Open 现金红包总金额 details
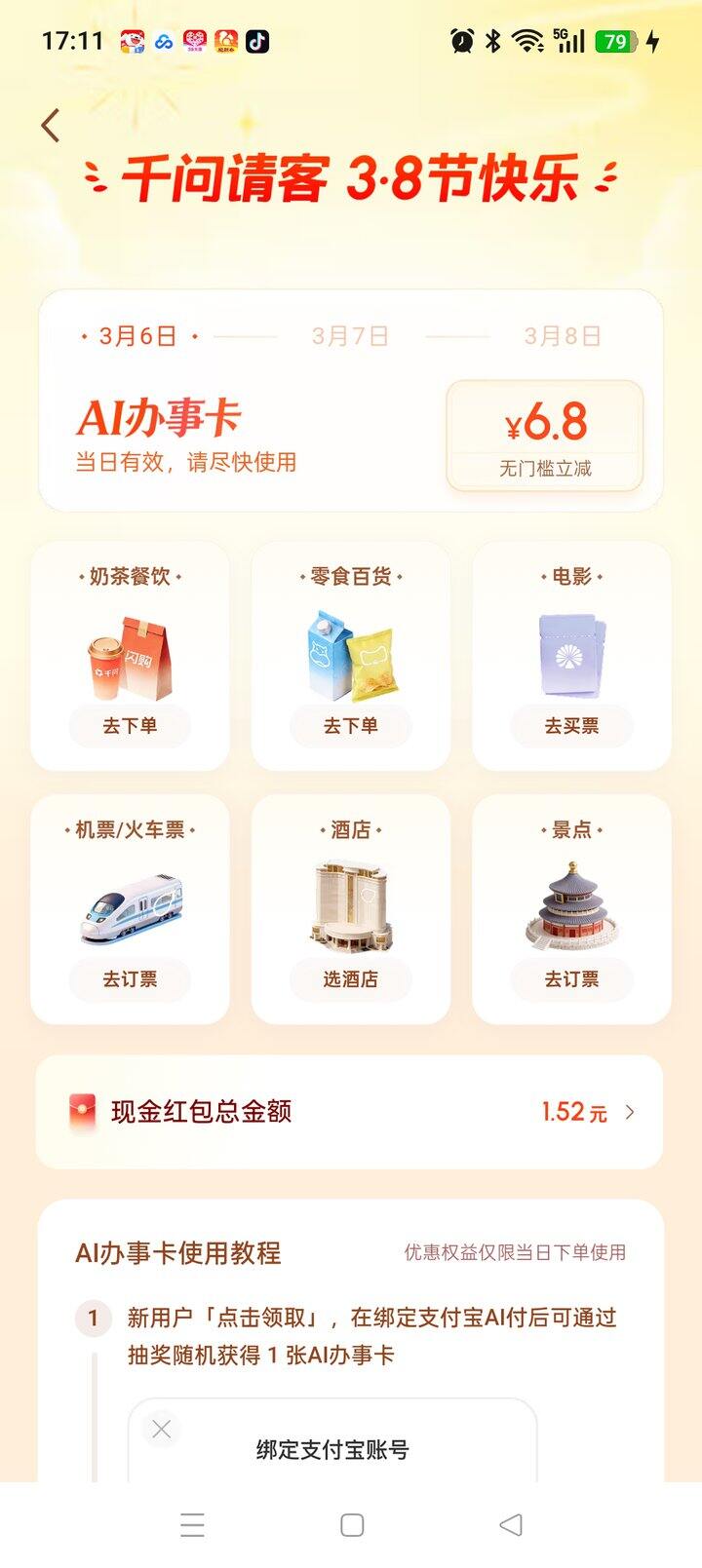 pyautogui.click(x=349, y=1112)
